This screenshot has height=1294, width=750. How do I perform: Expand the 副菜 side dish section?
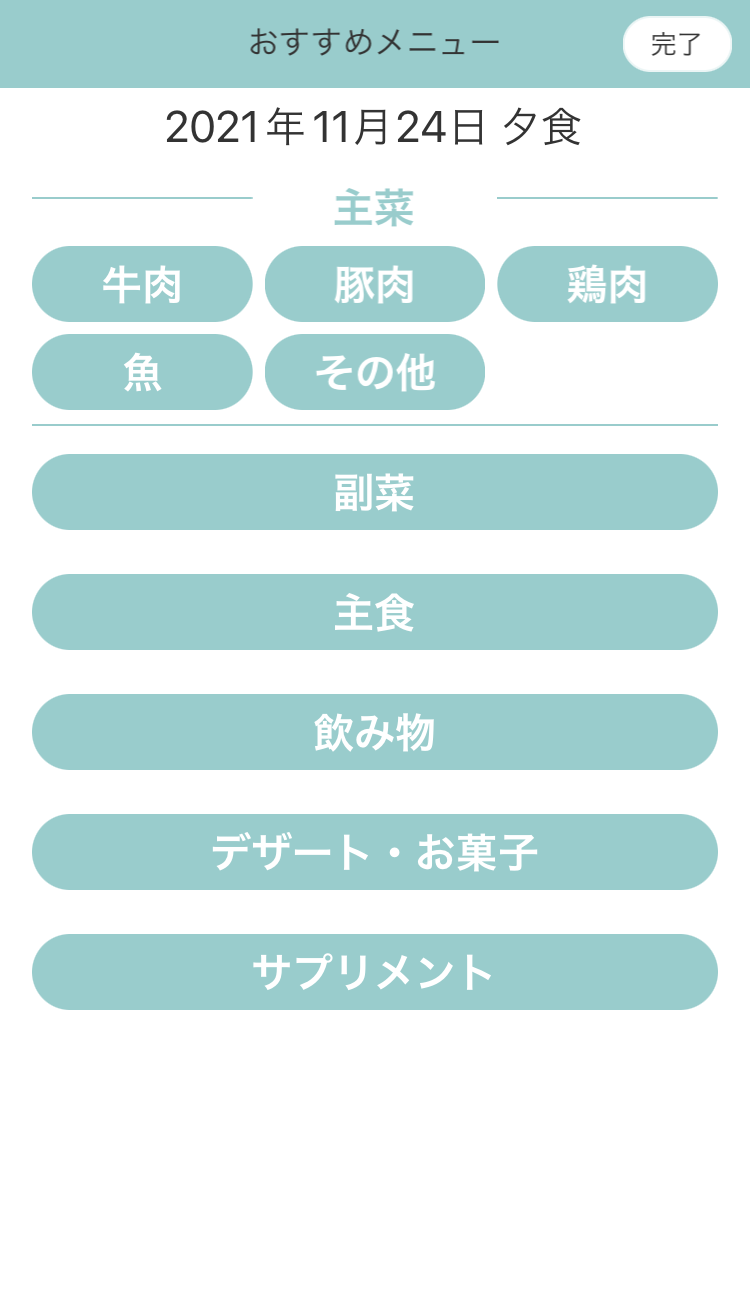pyautogui.click(x=374, y=492)
